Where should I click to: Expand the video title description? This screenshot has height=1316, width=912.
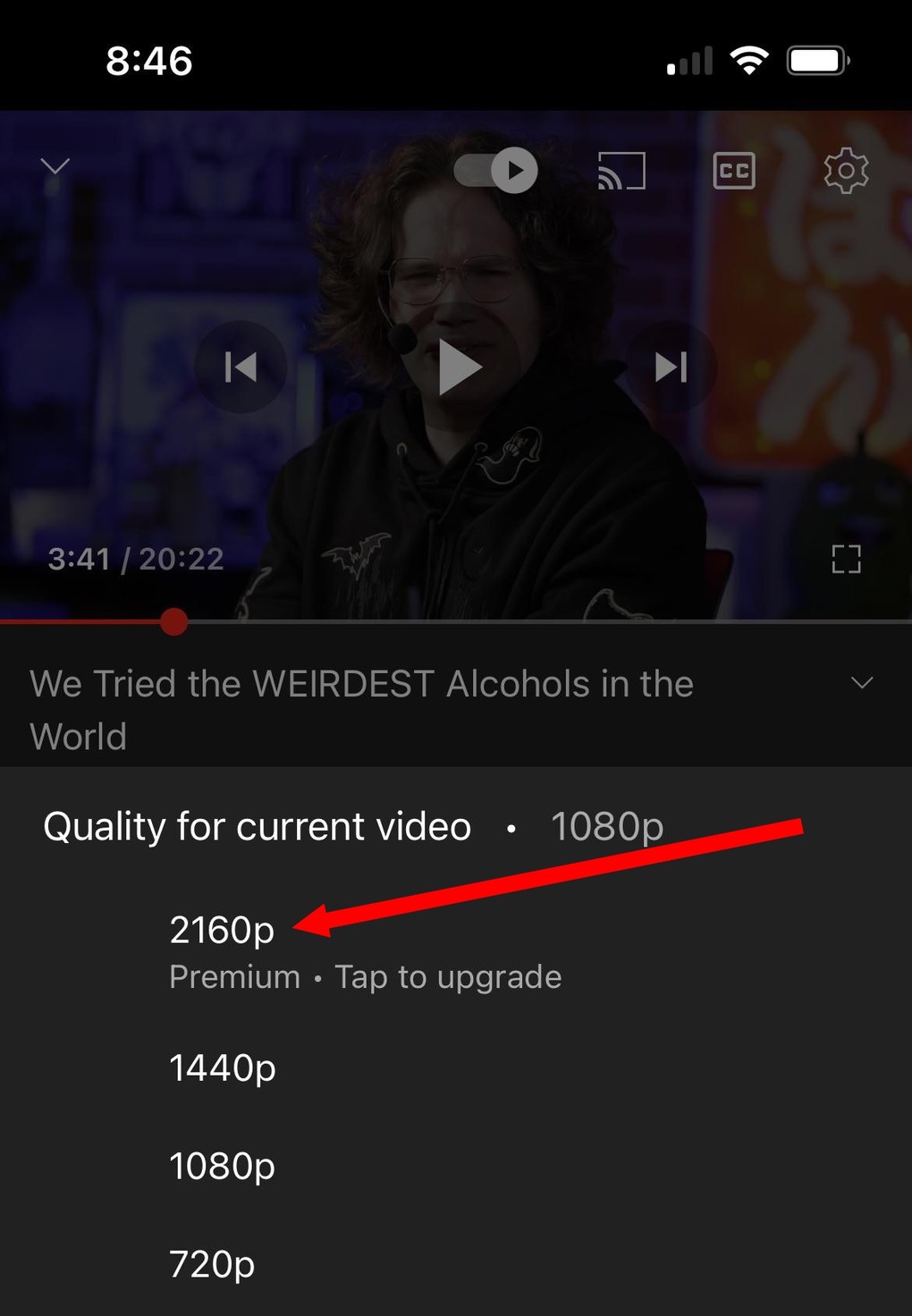click(x=862, y=684)
